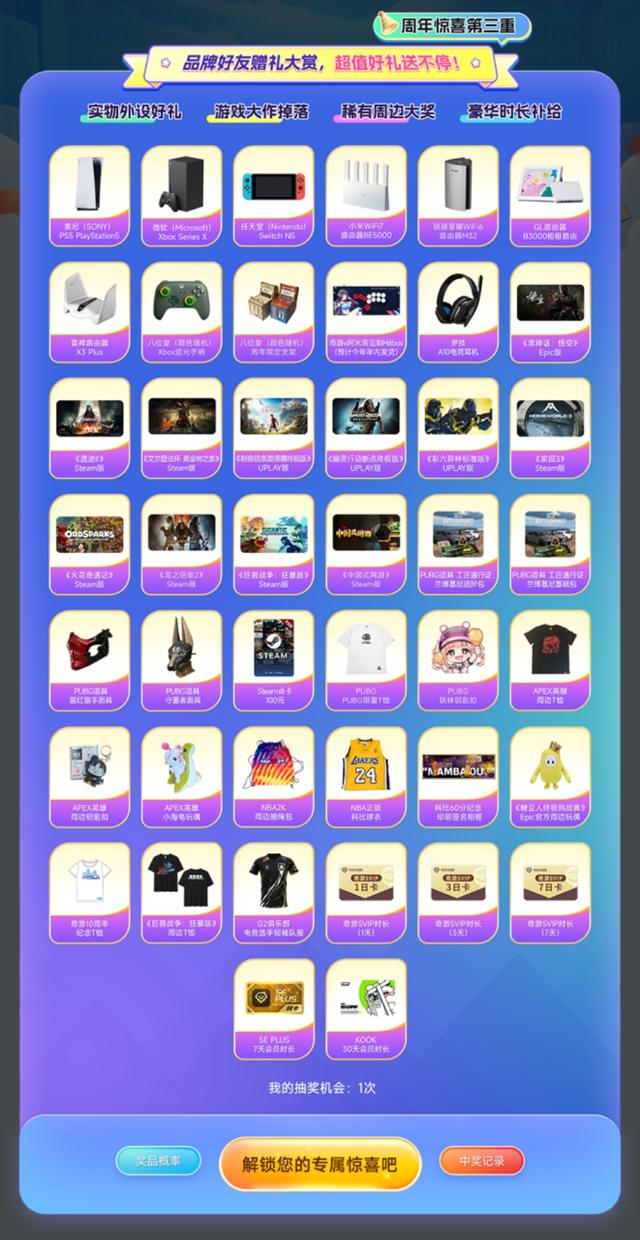View the 中奖记录 winning records
Screen dimensions: 640x1240
point(481,1161)
